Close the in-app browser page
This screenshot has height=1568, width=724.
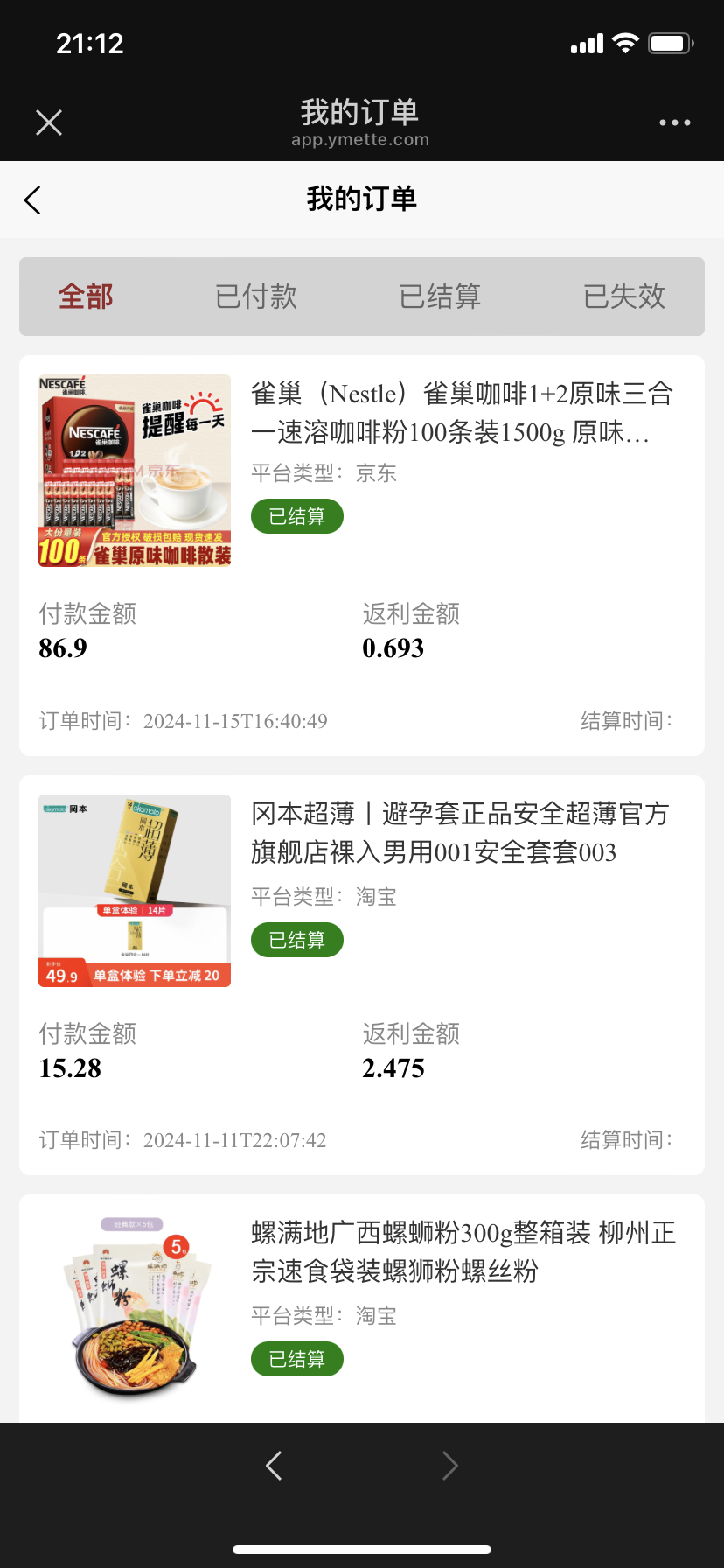coord(49,122)
